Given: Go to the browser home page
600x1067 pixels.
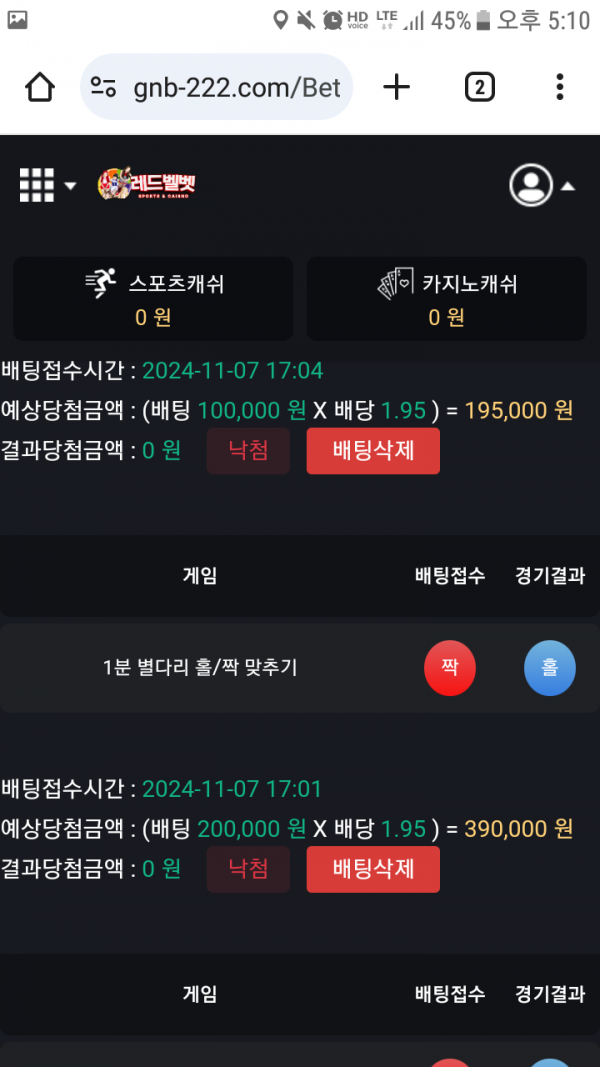Looking at the screenshot, I should [x=40, y=87].
